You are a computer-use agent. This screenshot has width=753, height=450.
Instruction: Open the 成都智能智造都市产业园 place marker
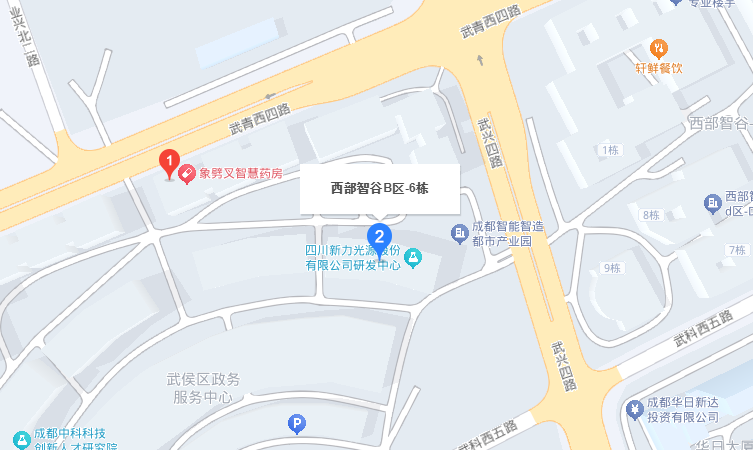coord(459,234)
